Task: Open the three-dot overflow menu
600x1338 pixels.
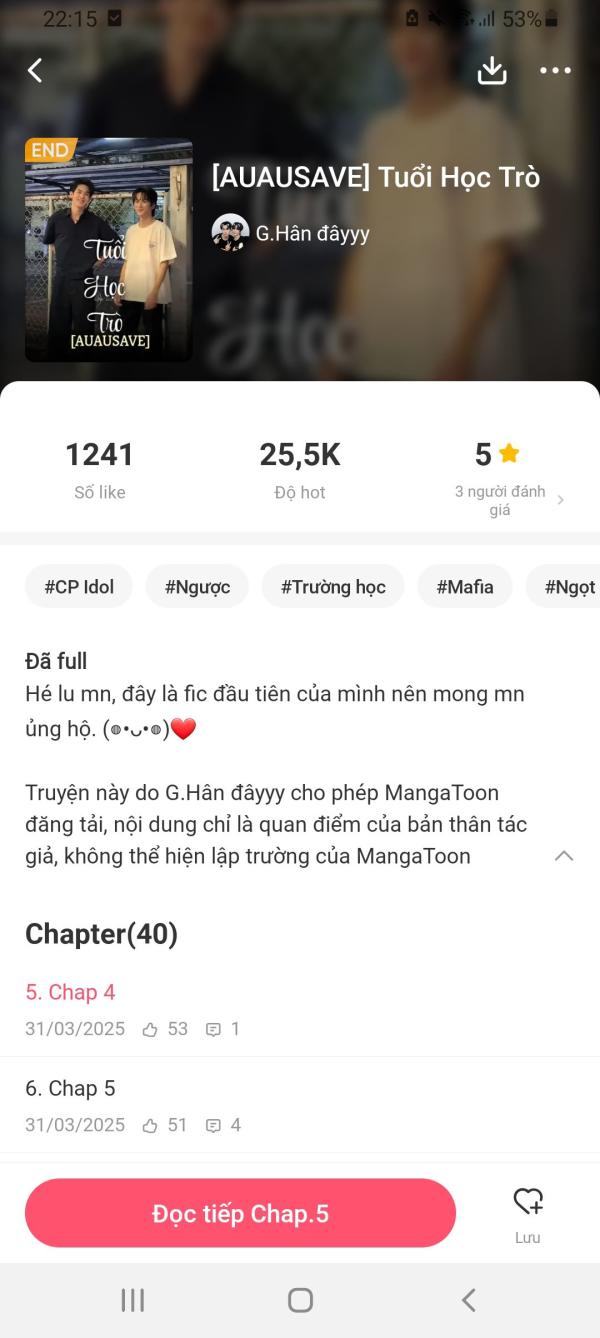Action: tap(555, 70)
